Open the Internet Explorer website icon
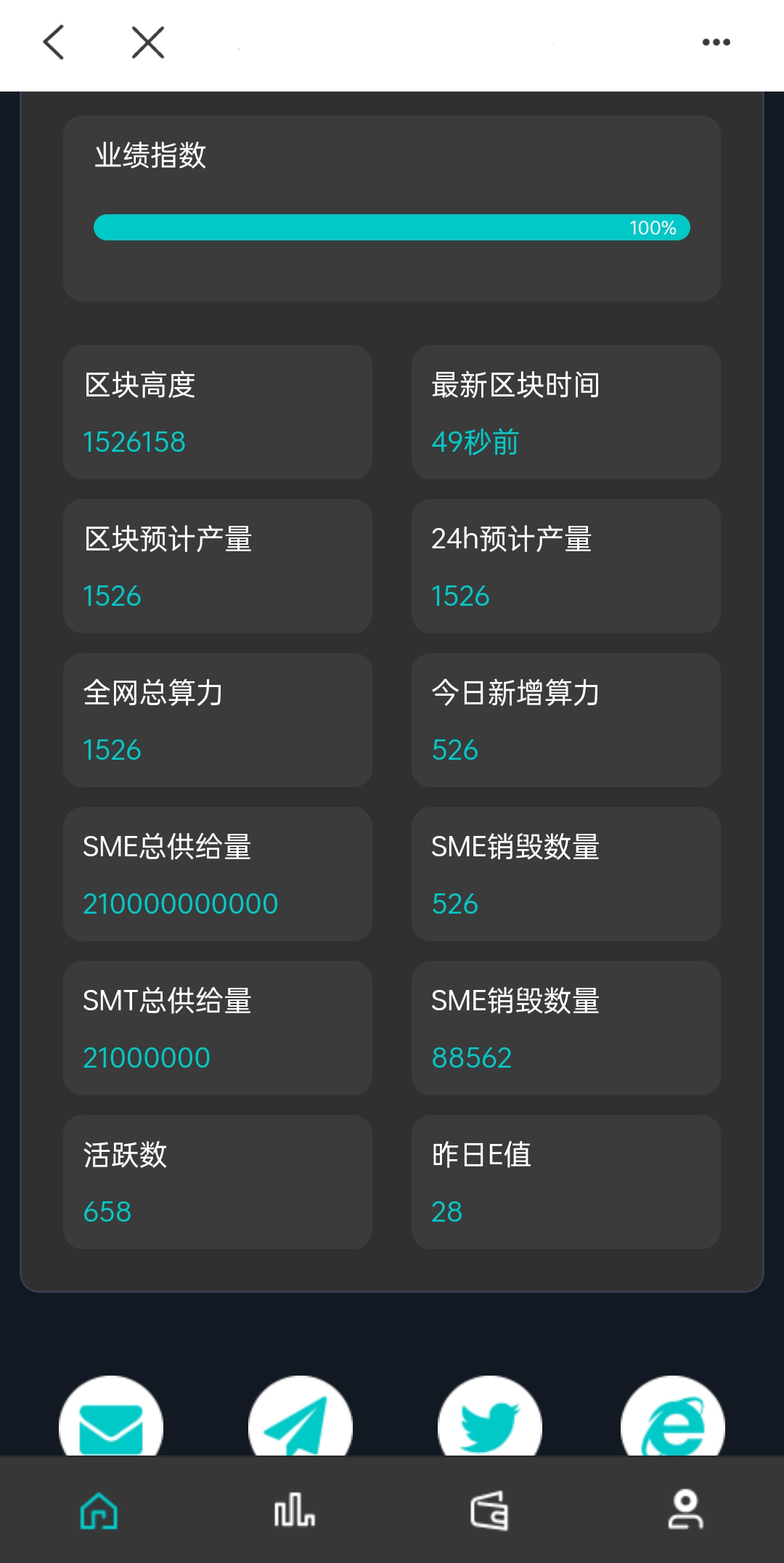Image resolution: width=784 pixels, height=1563 pixels. [x=673, y=1420]
